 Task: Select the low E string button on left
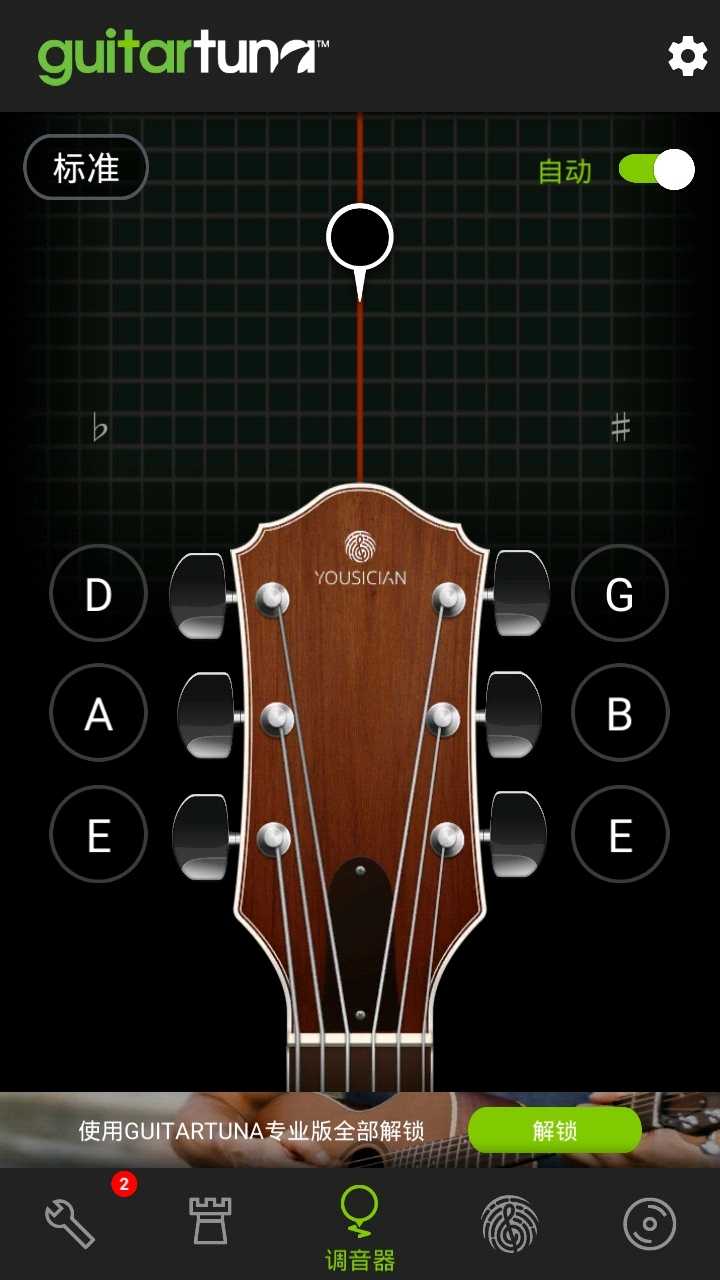(x=98, y=835)
